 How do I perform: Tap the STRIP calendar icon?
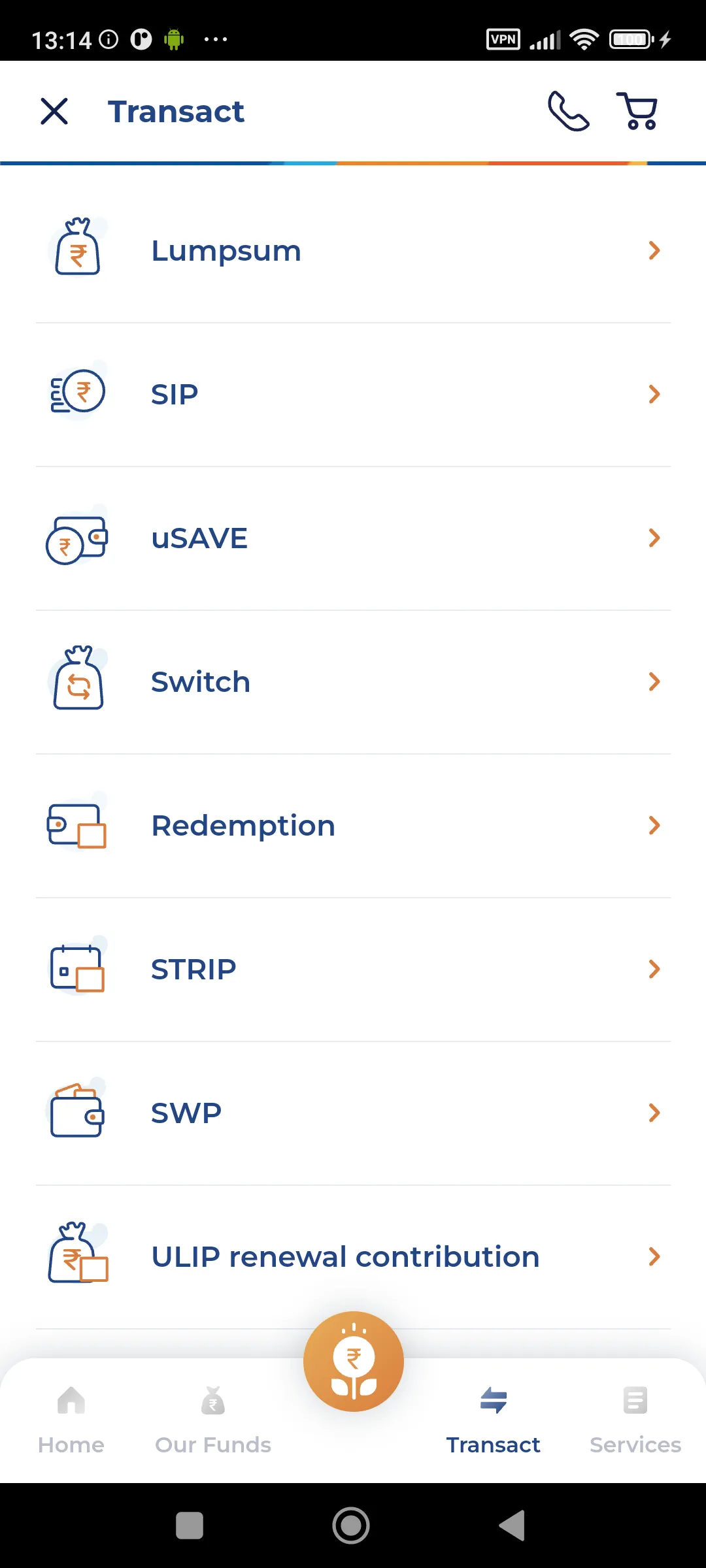[x=77, y=969]
